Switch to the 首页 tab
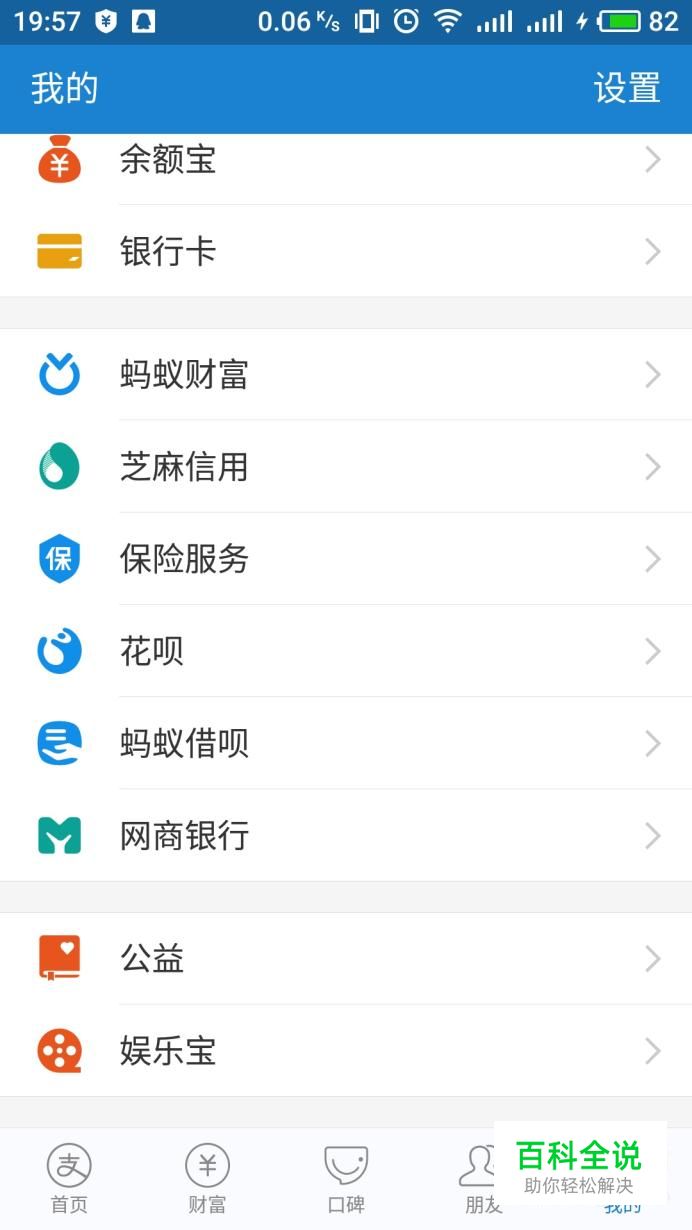The image size is (692, 1230). tap(69, 1178)
